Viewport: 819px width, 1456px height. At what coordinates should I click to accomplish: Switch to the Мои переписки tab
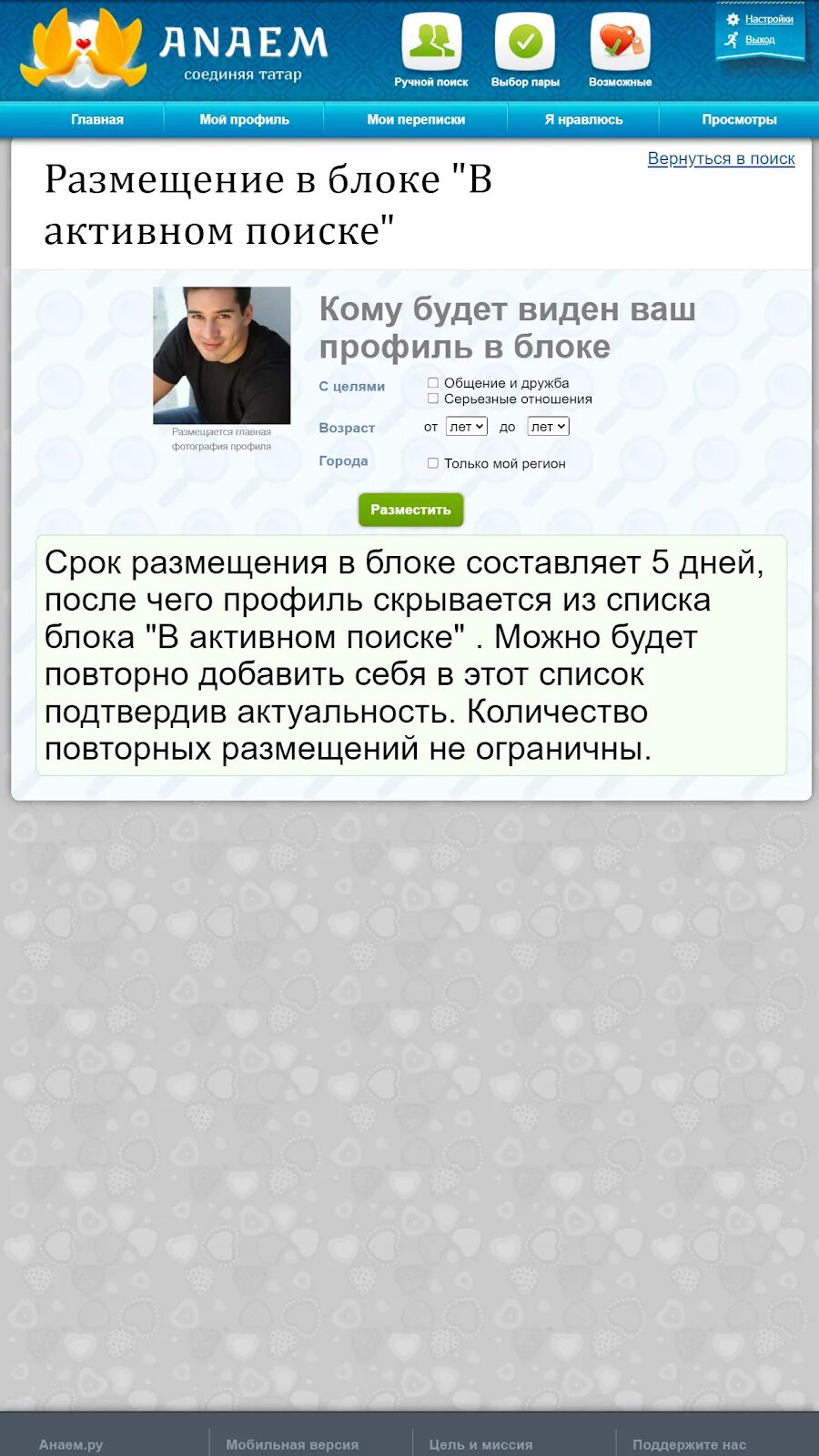tap(416, 119)
